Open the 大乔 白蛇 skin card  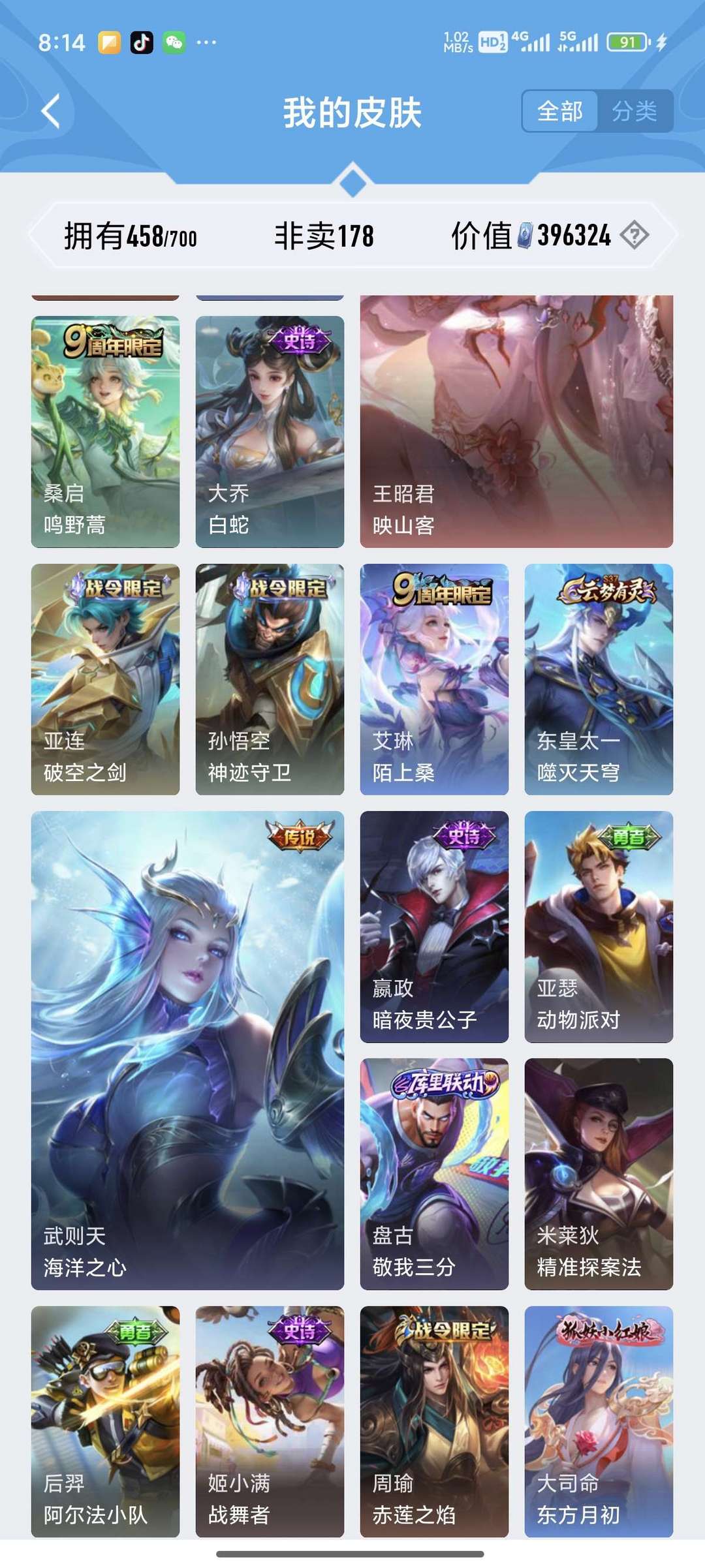coord(270,431)
